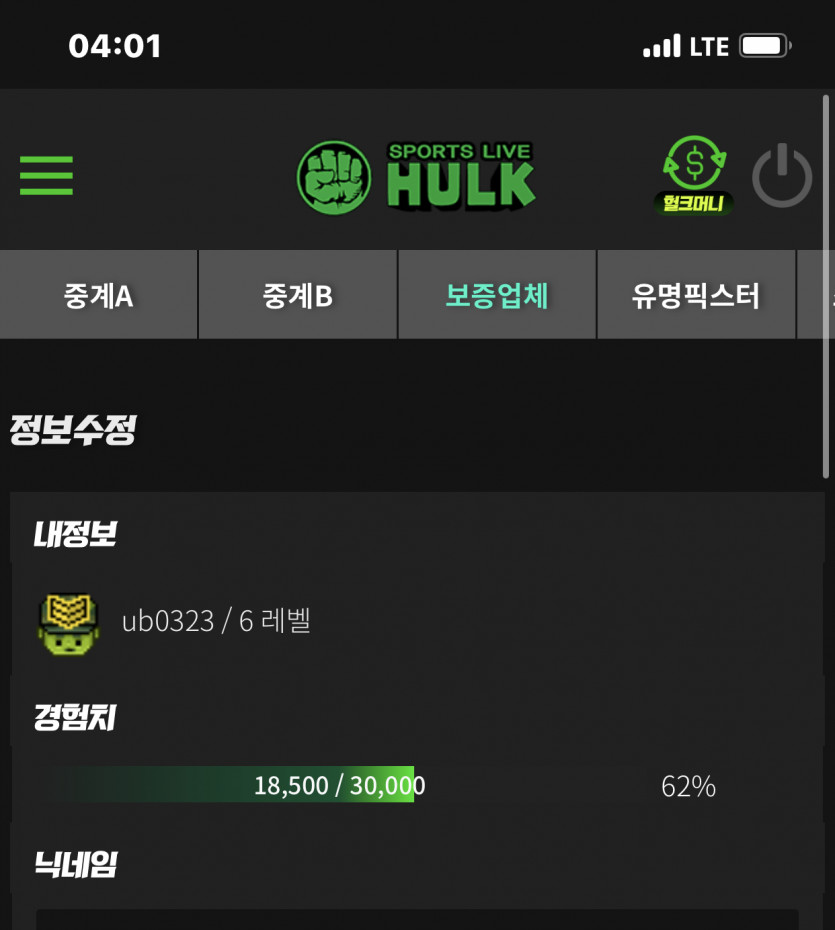The height and width of the screenshot is (930, 835).
Task: Open the 유명픽스터 tab
Action: point(696,294)
